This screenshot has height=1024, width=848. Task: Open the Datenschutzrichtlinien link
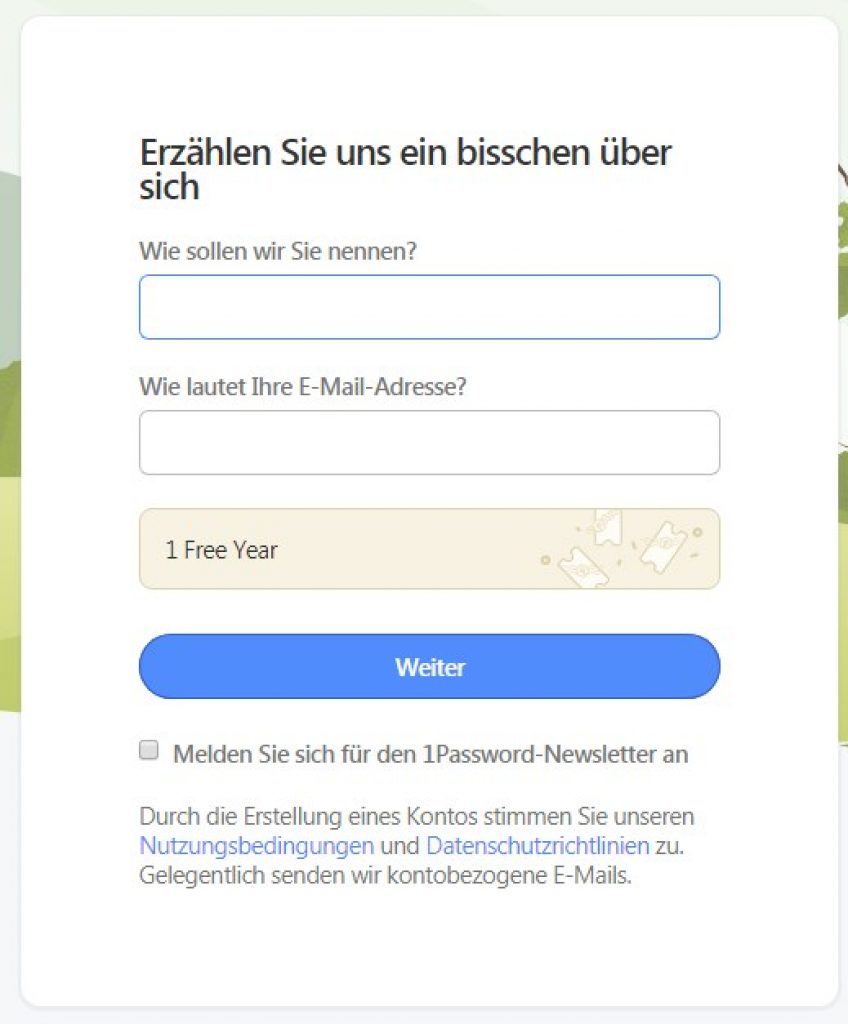coord(538,846)
